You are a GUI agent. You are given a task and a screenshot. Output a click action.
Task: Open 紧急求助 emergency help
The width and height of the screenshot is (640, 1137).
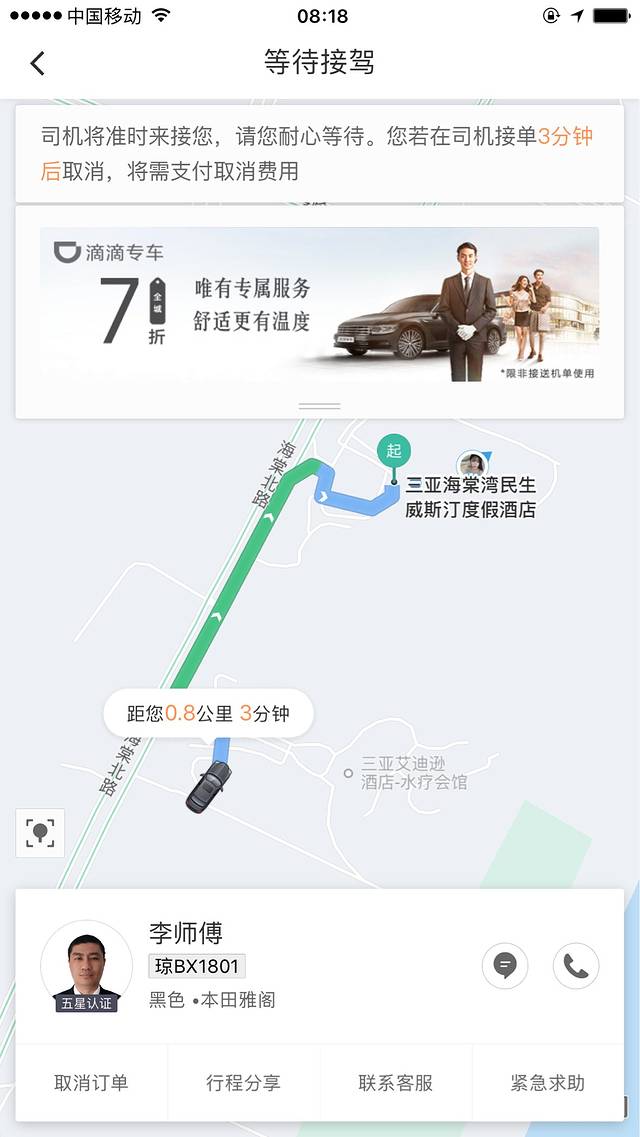pos(547,1083)
